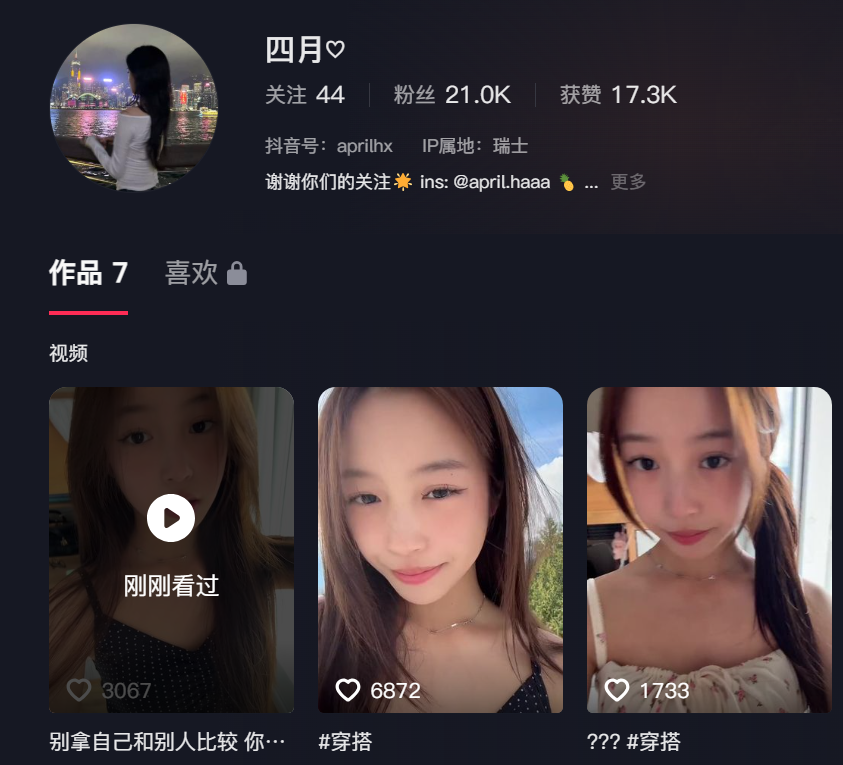Open the profile avatar photo
The image size is (843, 765).
(x=133, y=108)
